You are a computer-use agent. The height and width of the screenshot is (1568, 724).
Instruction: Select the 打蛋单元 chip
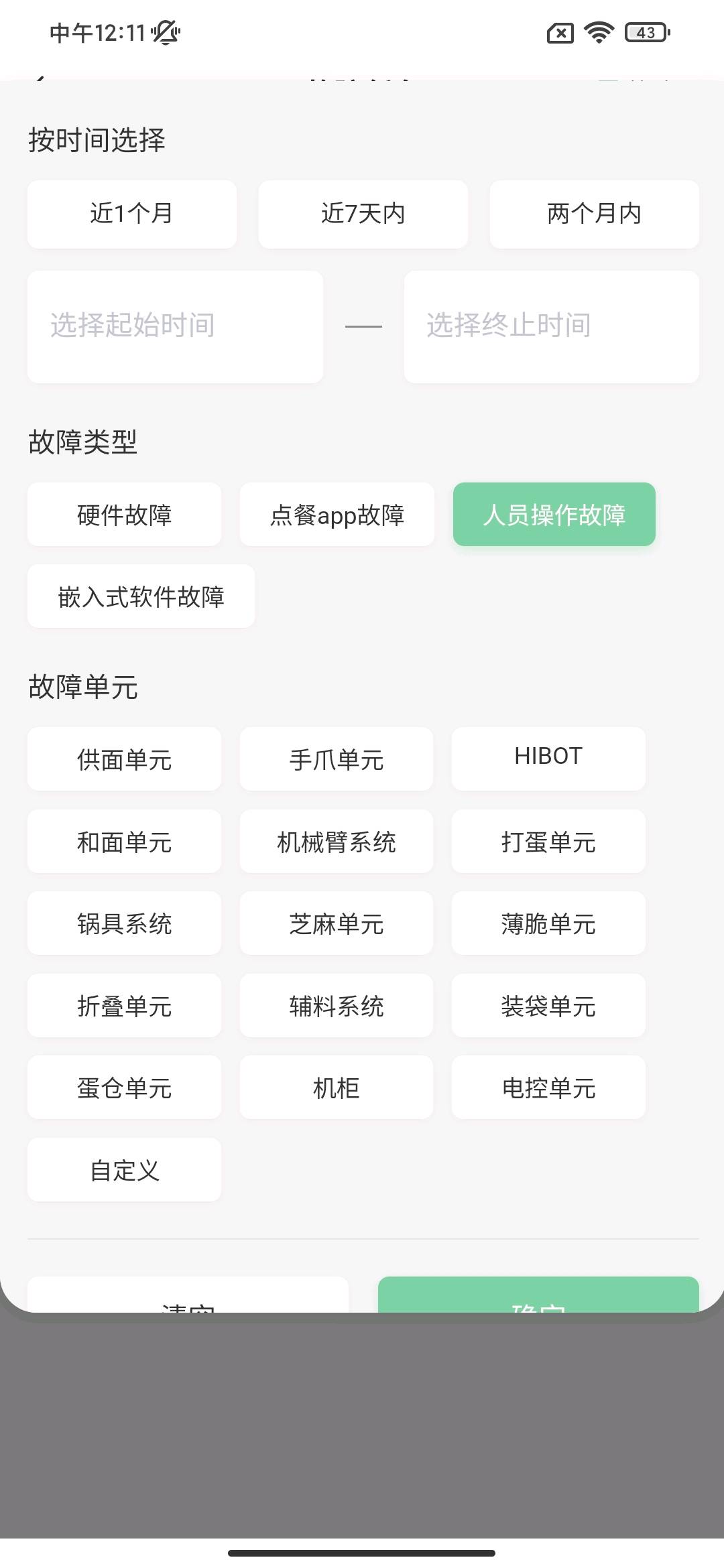point(548,842)
